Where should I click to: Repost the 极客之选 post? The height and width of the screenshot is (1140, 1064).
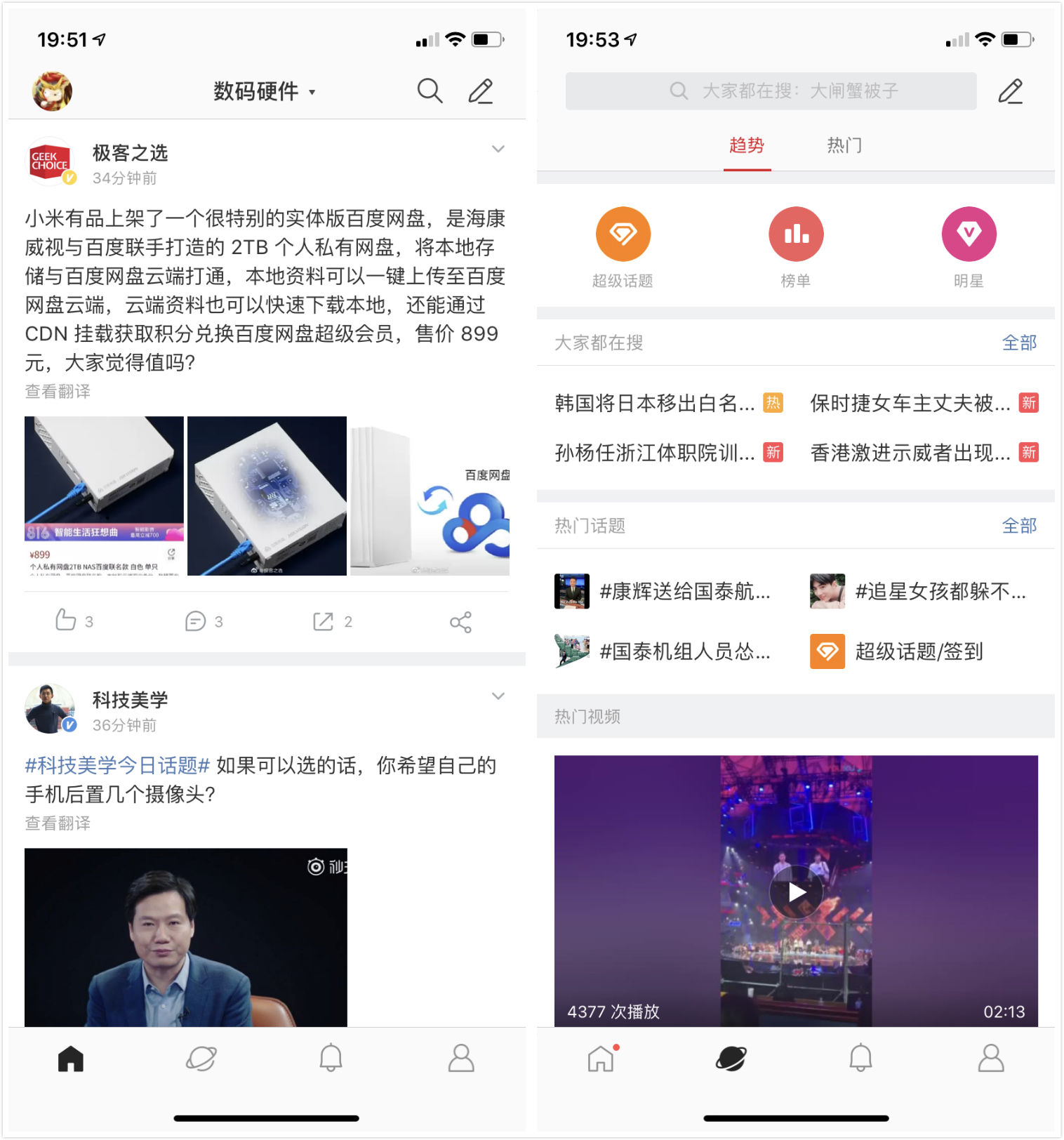tap(324, 621)
